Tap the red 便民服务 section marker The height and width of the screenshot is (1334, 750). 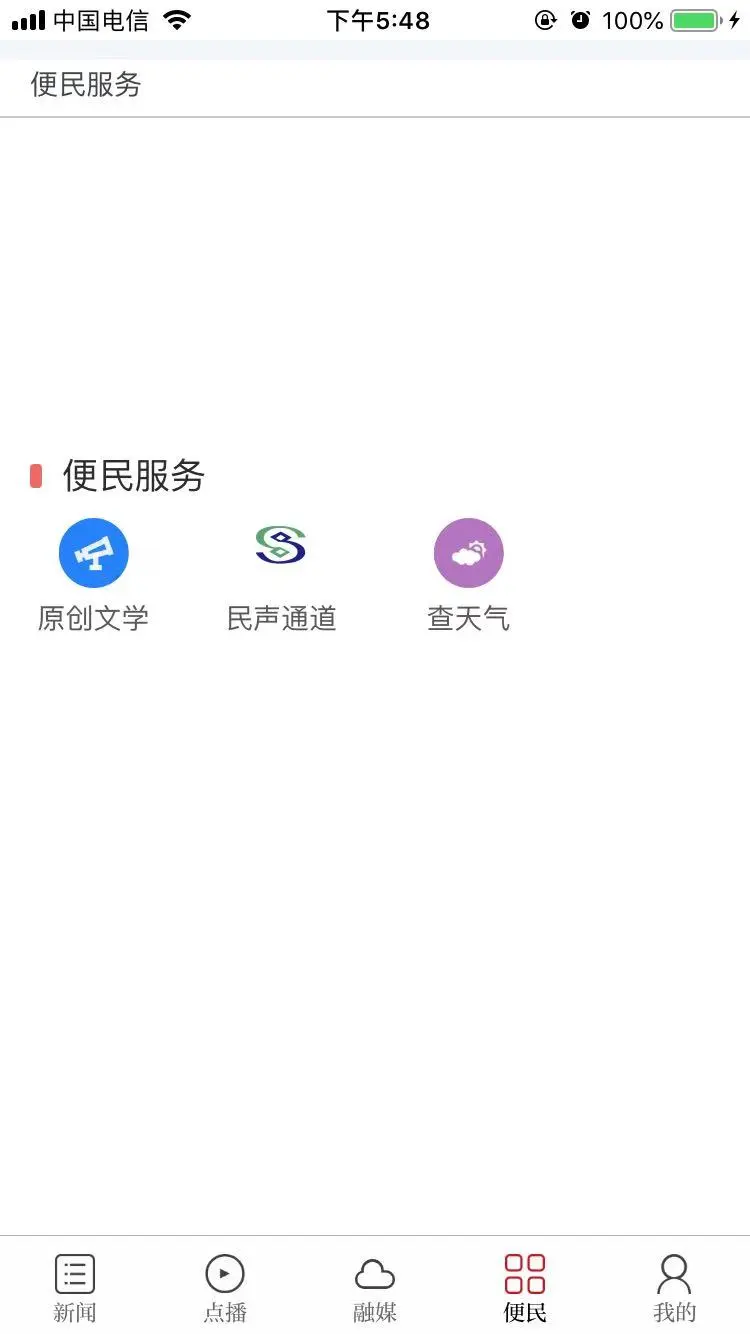click(x=37, y=476)
